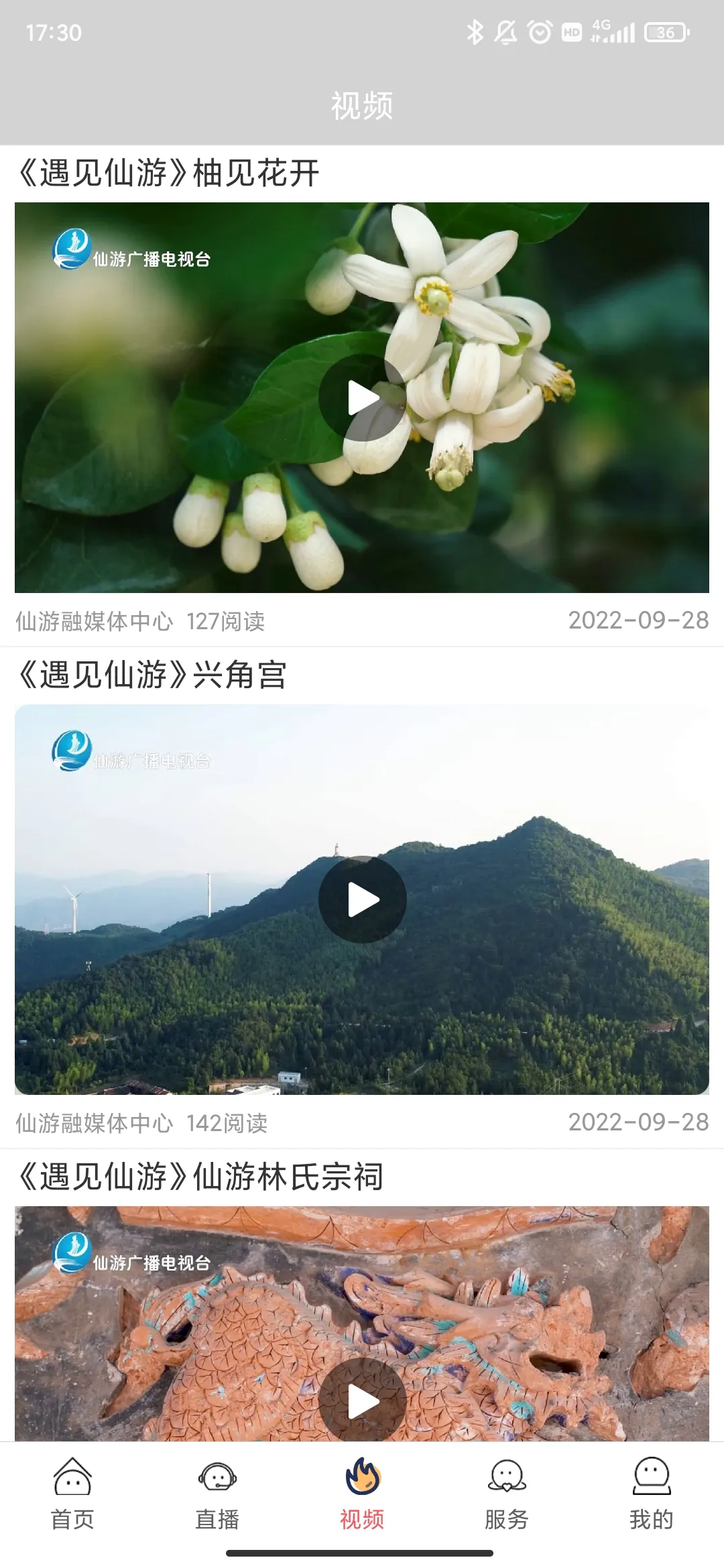
Task: Open the 我的 tab
Action: pyautogui.click(x=652, y=1489)
